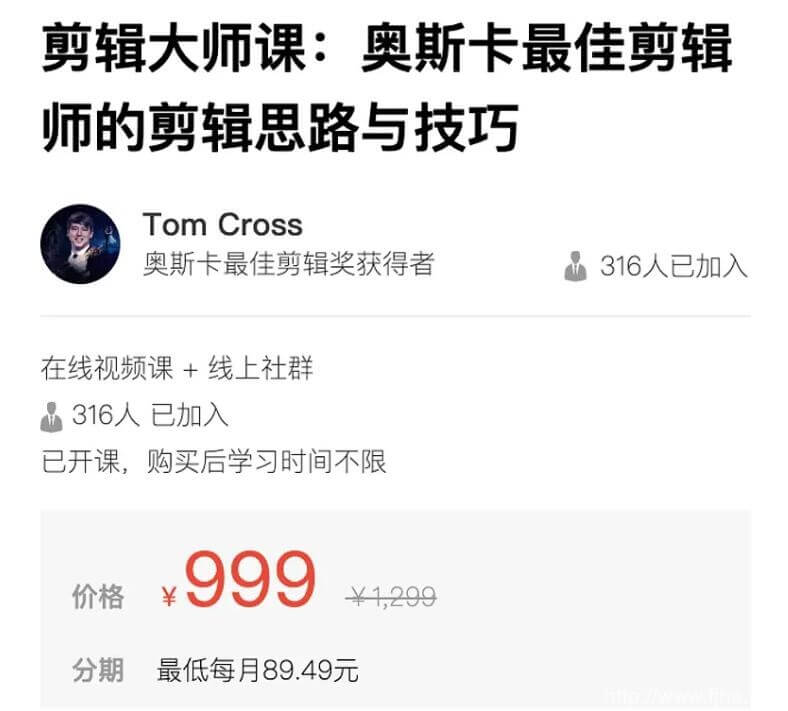The height and width of the screenshot is (711, 788).
Task: View 分期 installment payment options
Action: pyautogui.click(x=257, y=669)
